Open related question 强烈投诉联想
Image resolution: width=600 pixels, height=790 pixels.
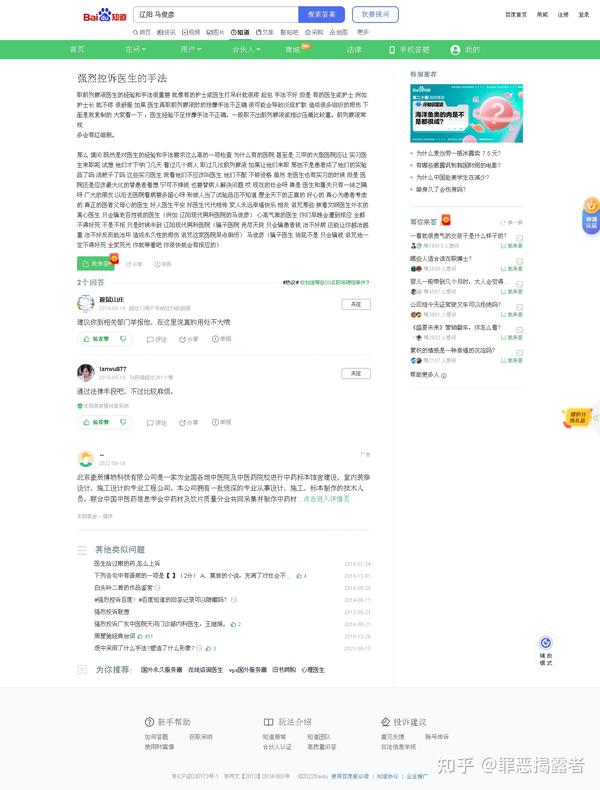point(111,611)
